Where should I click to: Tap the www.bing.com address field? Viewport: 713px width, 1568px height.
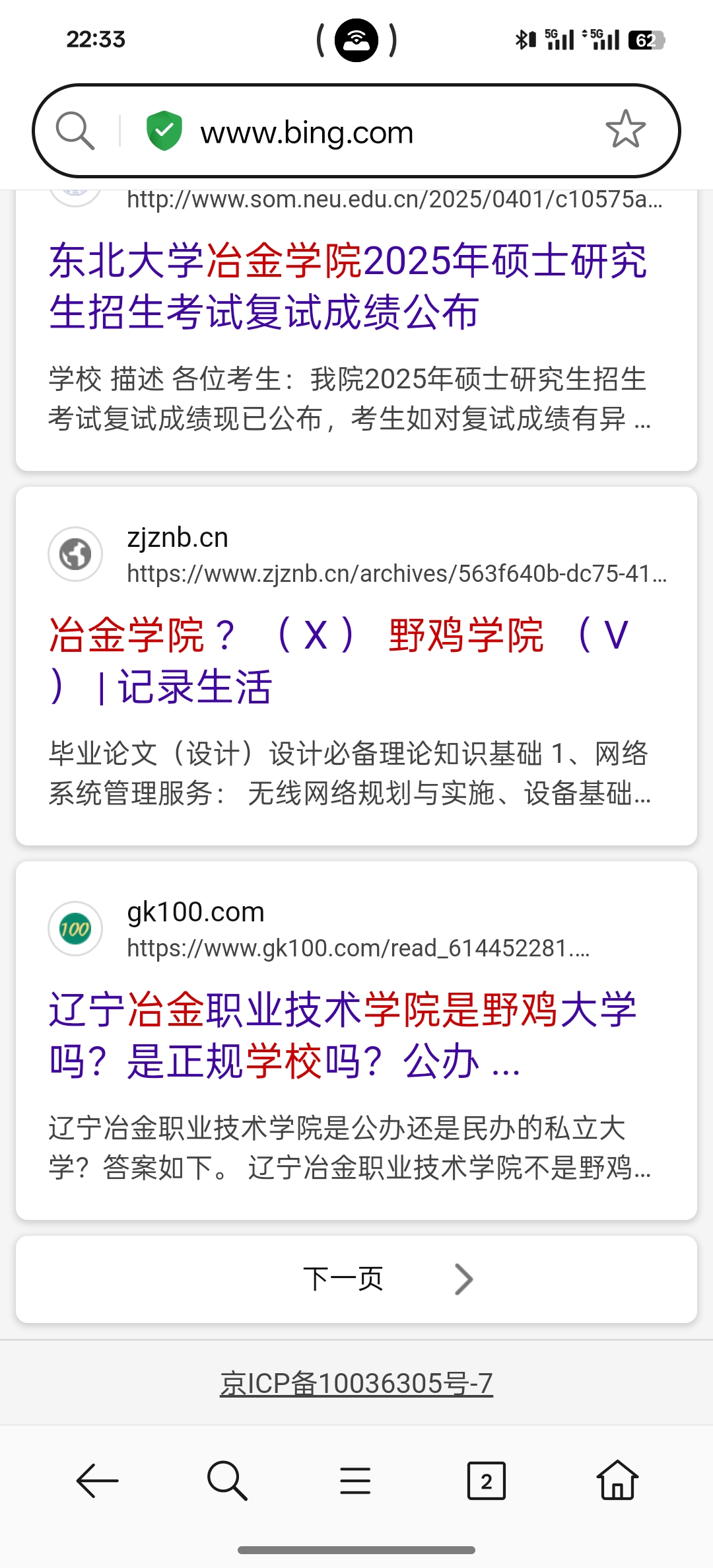tap(307, 132)
